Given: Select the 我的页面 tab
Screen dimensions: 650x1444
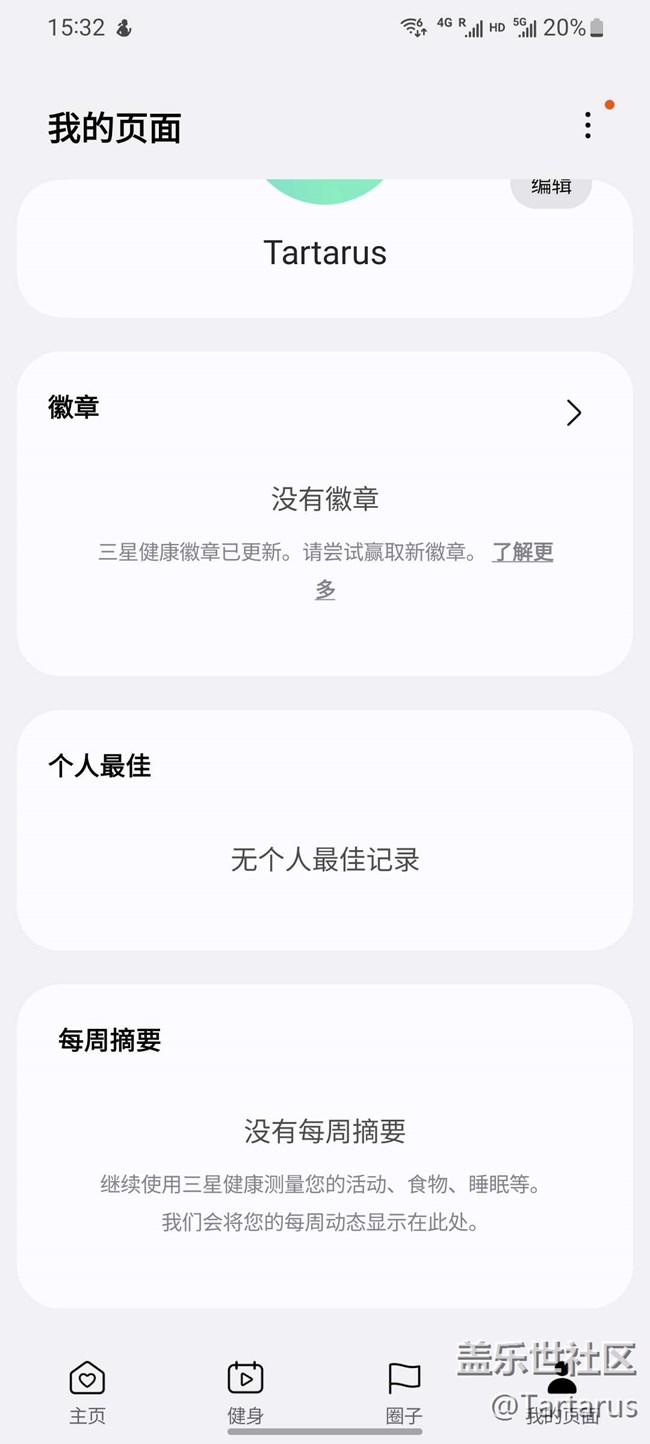Looking at the screenshot, I should pos(562,1391).
